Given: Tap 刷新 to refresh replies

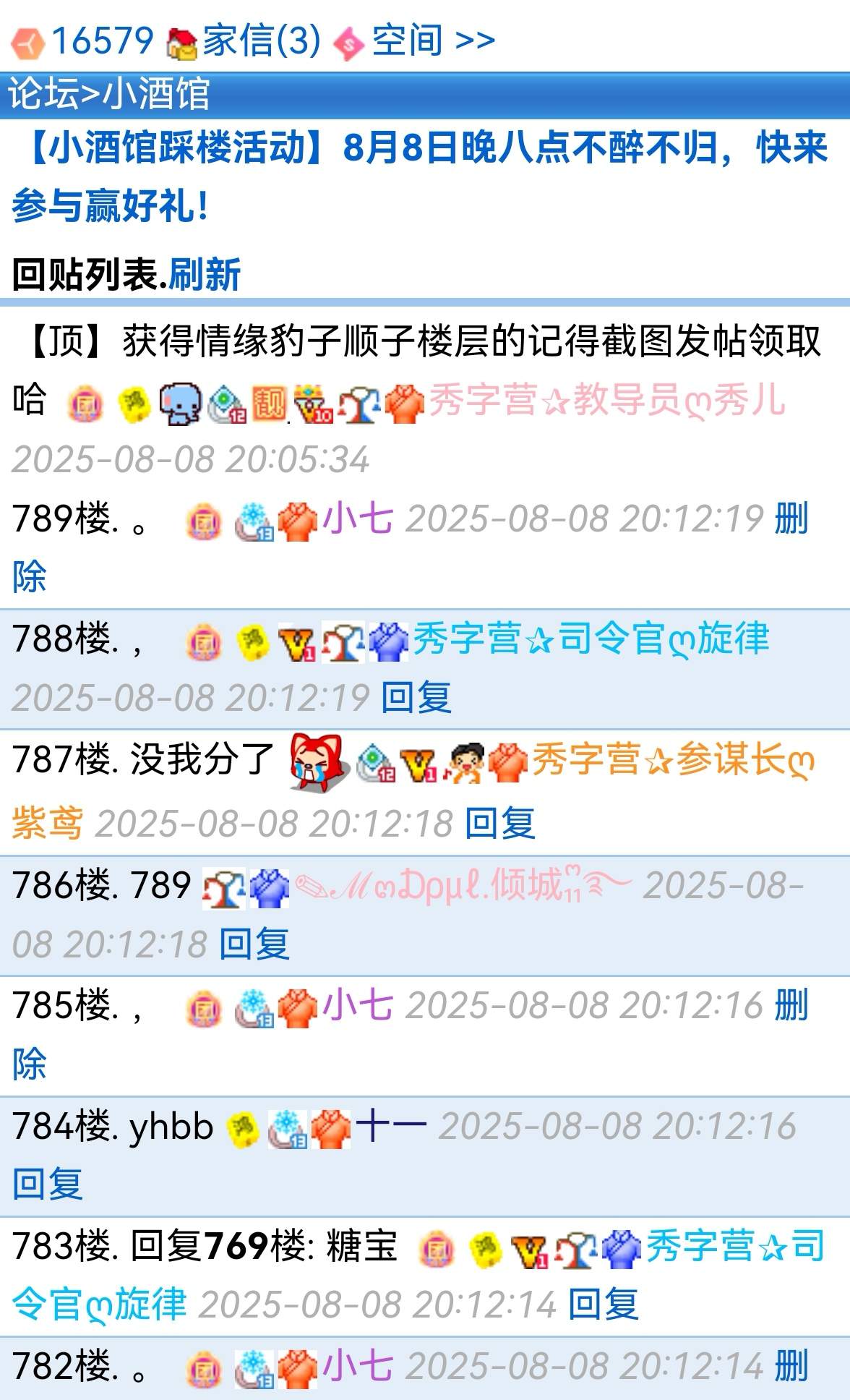Looking at the screenshot, I should point(205,275).
